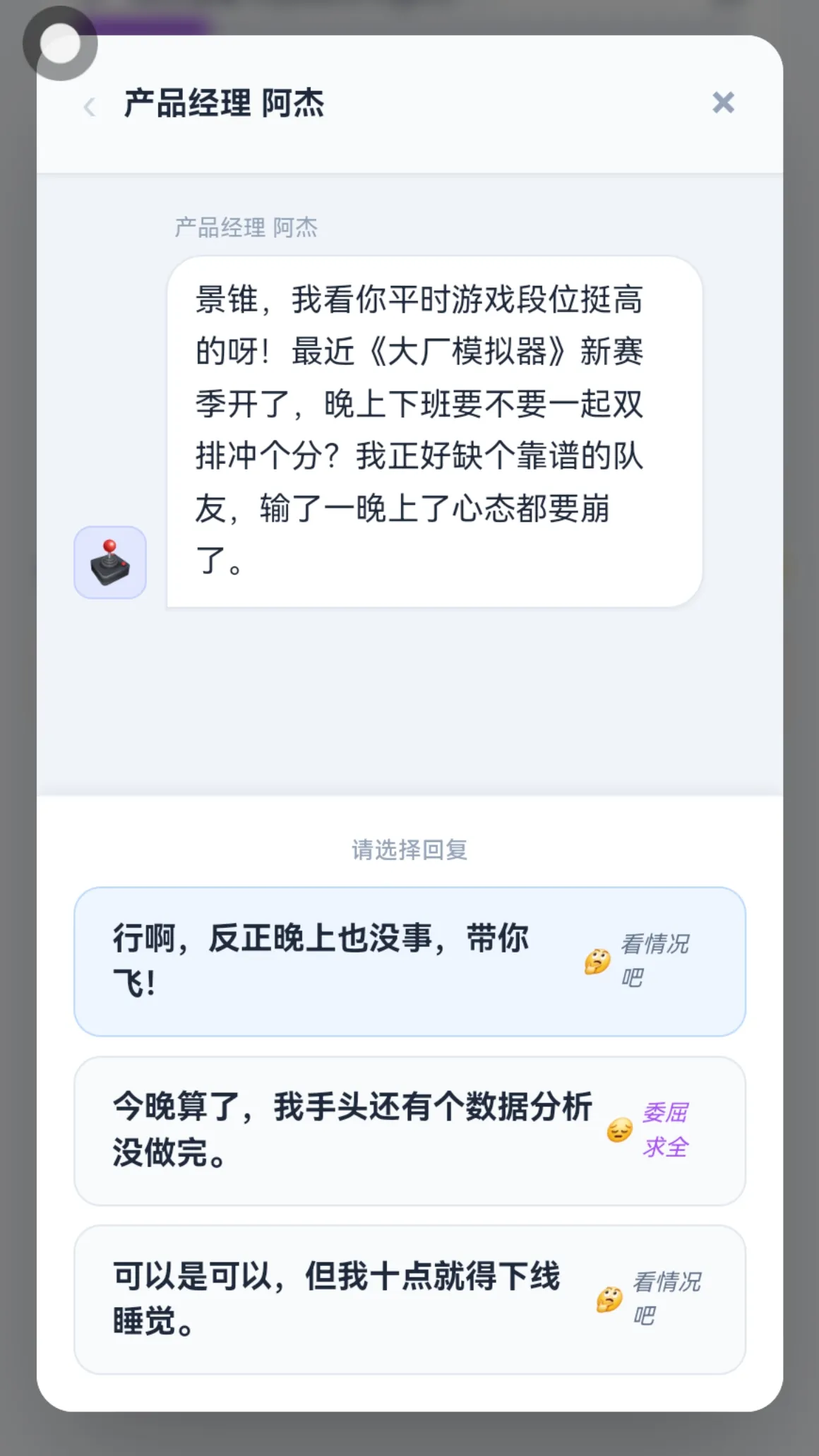The image size is (819, 1456).
Task: Select reply 可以是可以，但我十点就得下线睡觉
Action: [409, 1299]
